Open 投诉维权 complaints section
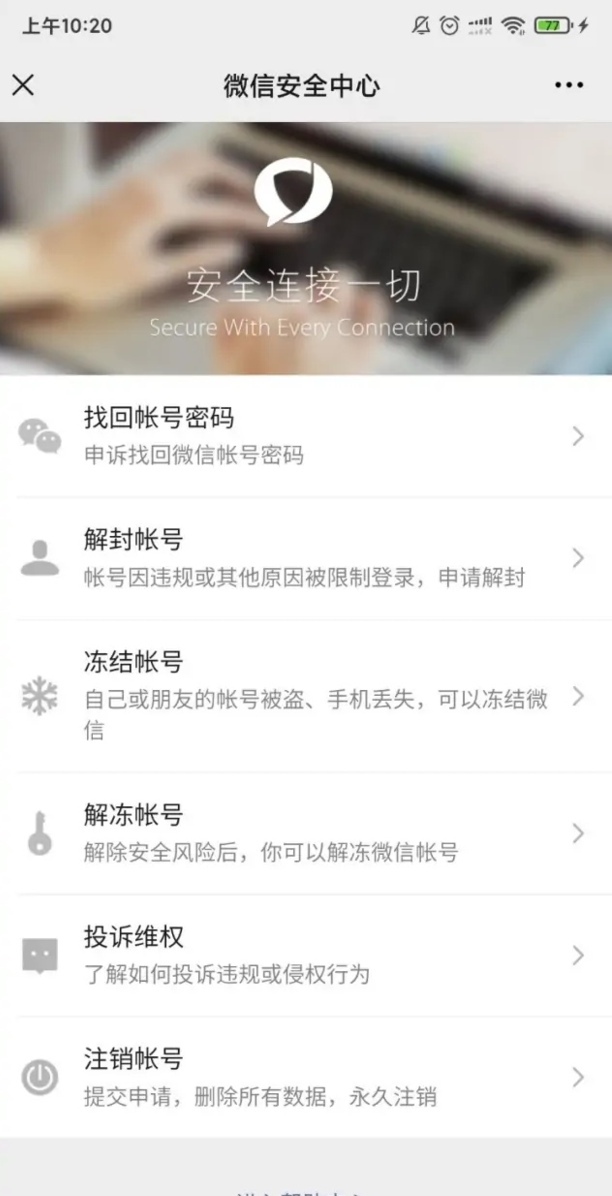 305,955
